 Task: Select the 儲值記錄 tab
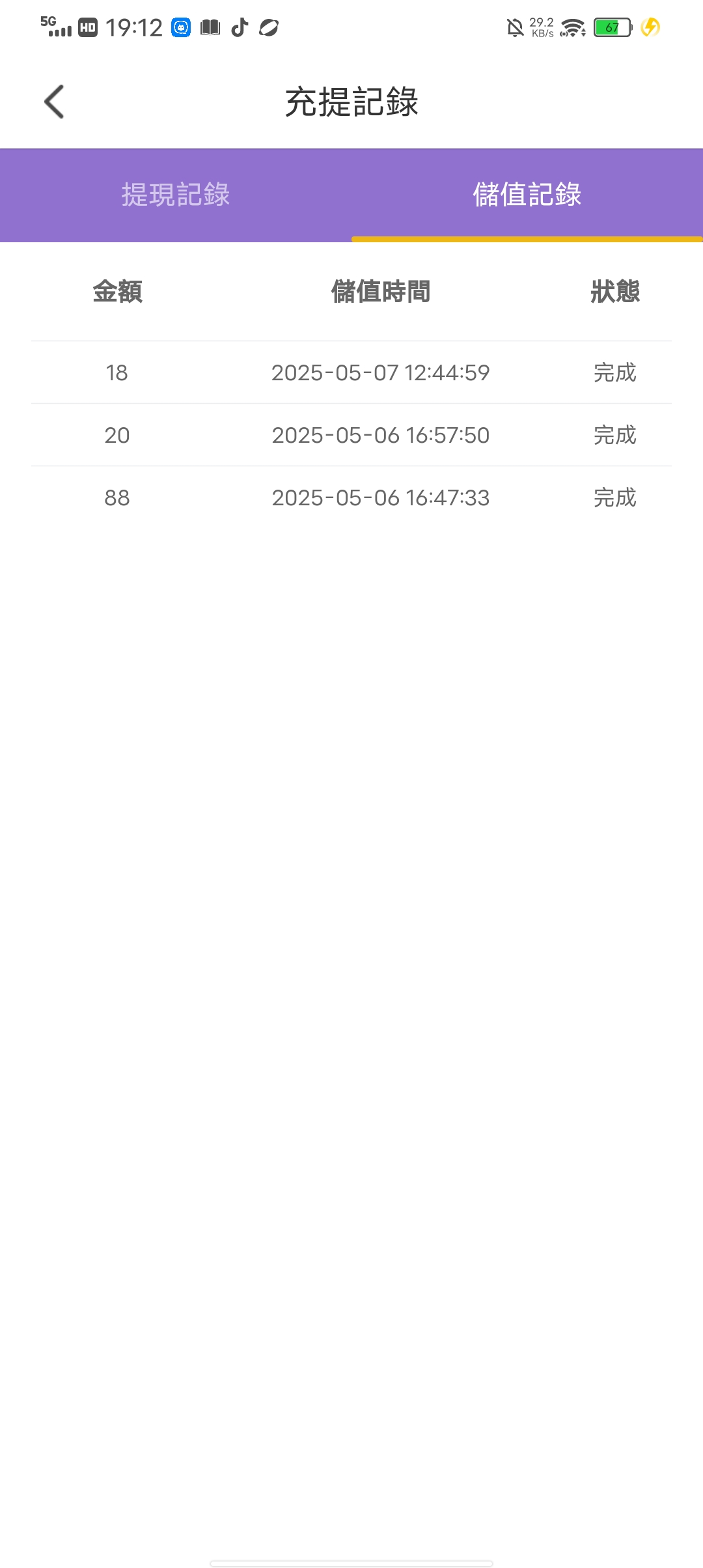527,195
